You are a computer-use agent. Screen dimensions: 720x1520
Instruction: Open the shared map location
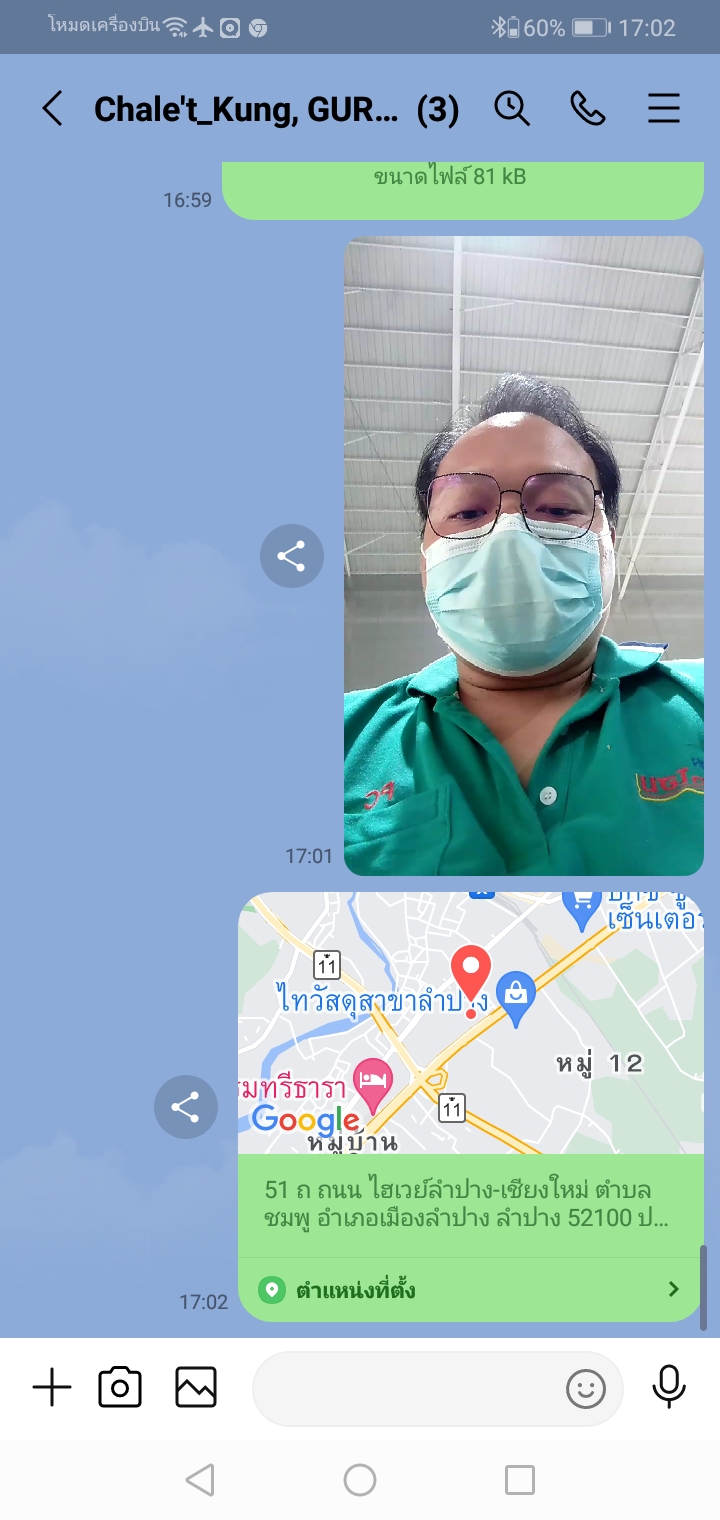pos(470,1022)
